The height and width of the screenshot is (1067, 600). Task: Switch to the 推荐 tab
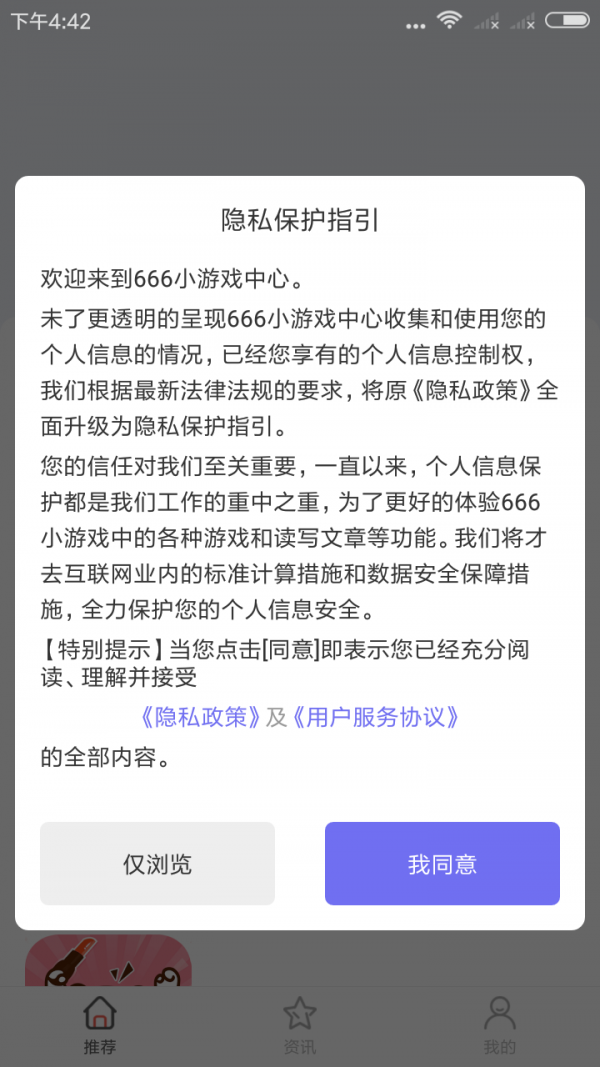point(100,1026)
